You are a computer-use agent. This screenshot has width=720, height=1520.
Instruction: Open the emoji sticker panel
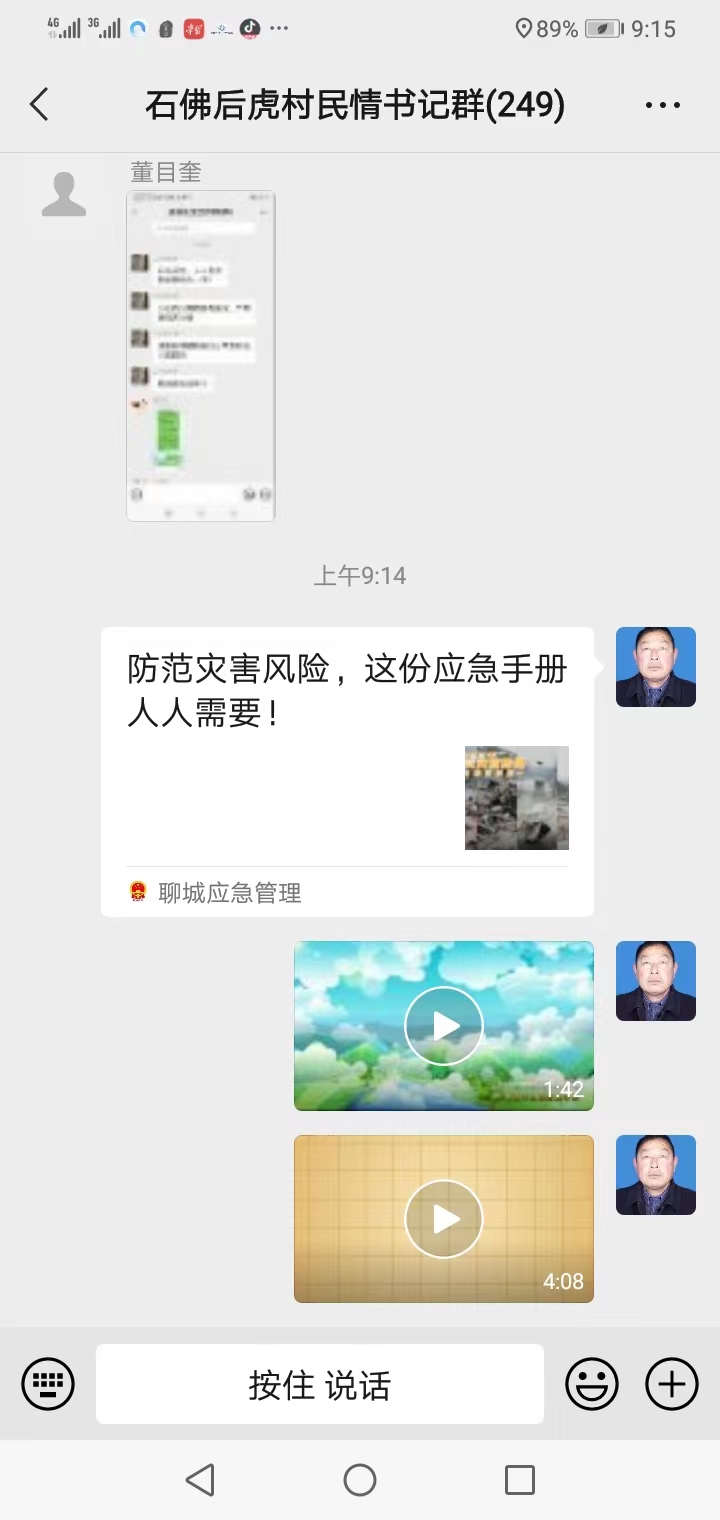[592, 1384]
